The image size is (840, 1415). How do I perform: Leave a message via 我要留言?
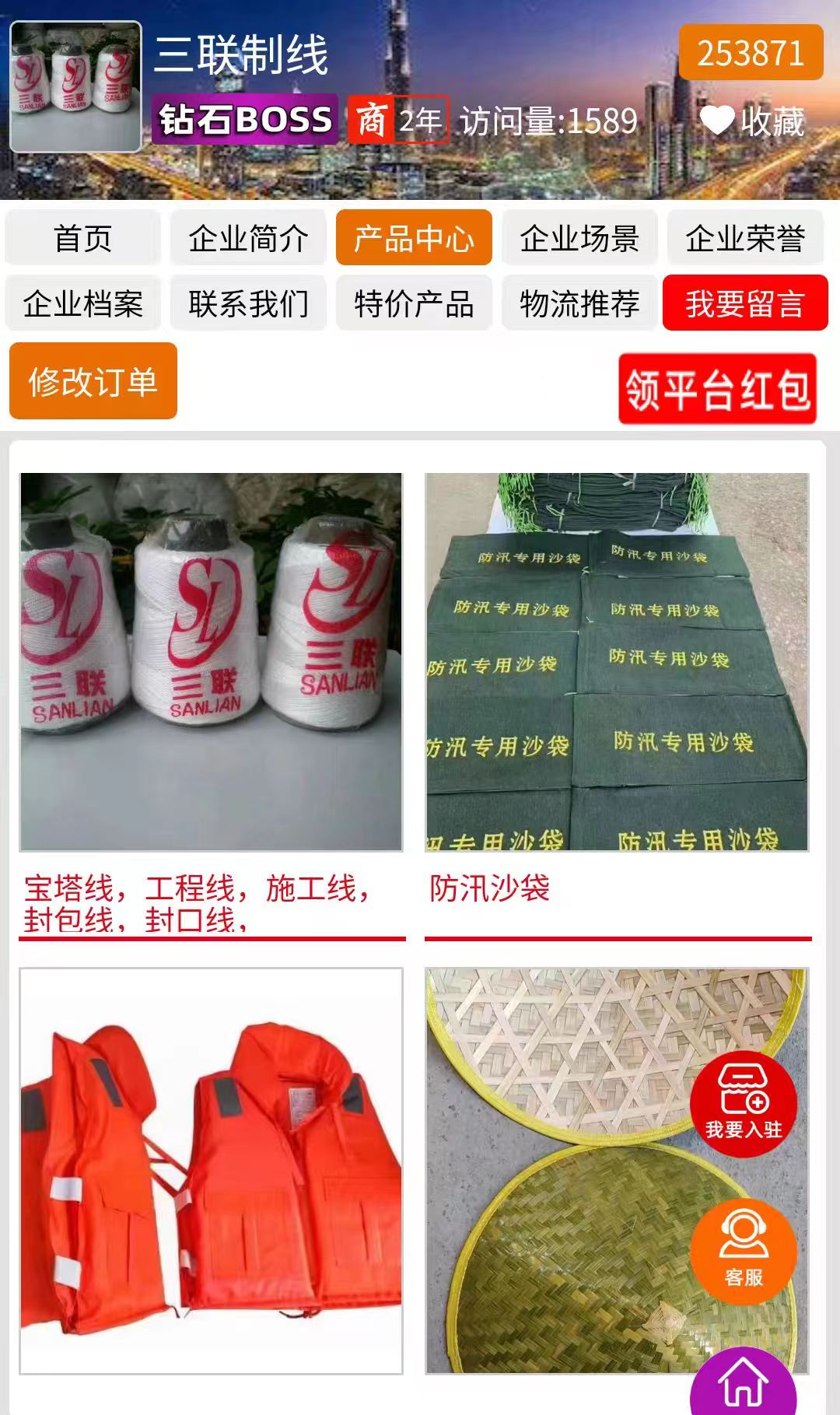(x=744, y=303)
